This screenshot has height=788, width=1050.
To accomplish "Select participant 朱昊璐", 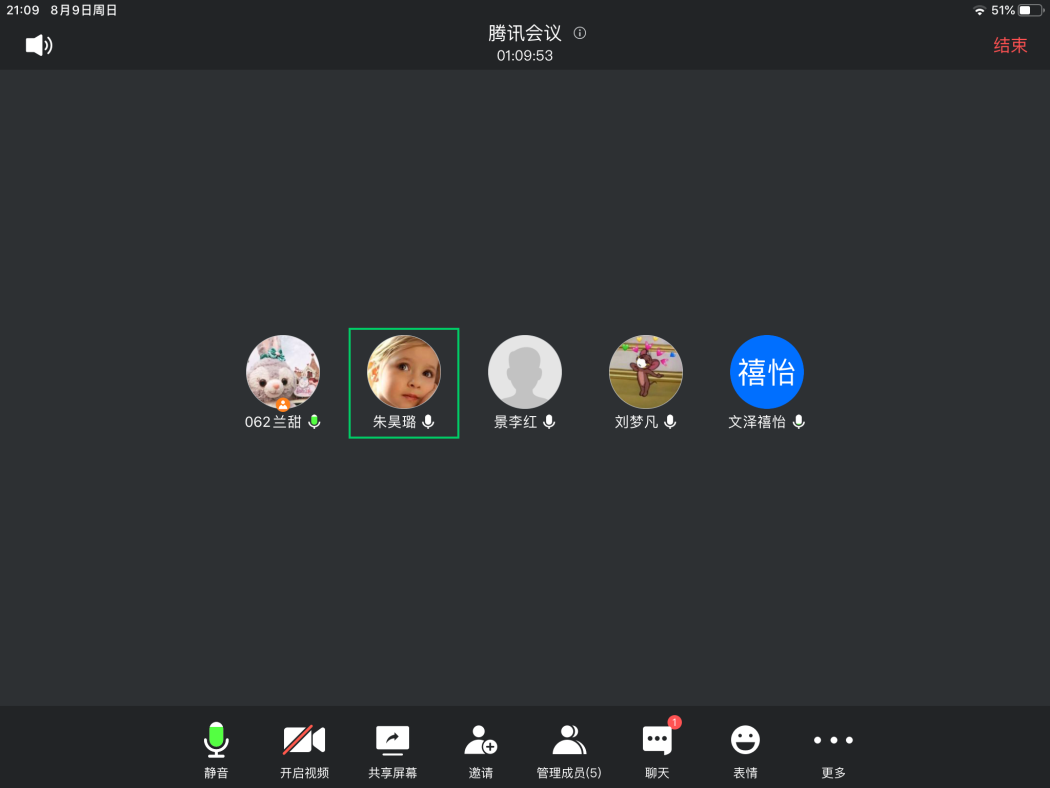I will click(x=404, y=372).
